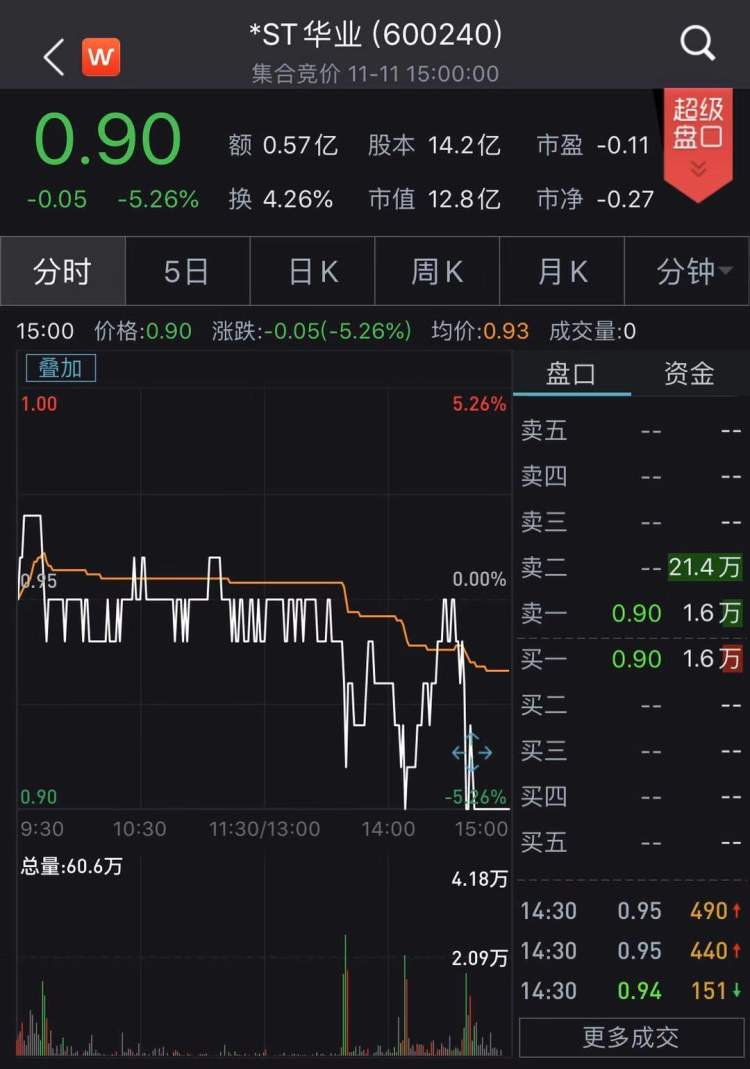
Task: Show the 周K chart
Action: coord(437,271)
